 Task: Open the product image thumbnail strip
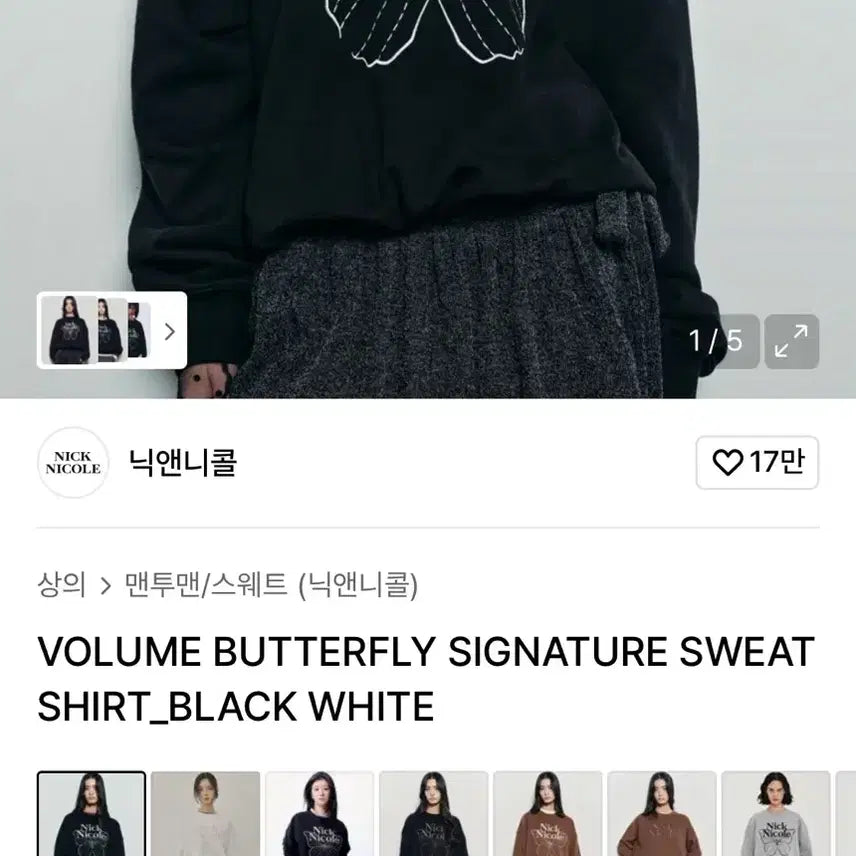click(112, 331)
